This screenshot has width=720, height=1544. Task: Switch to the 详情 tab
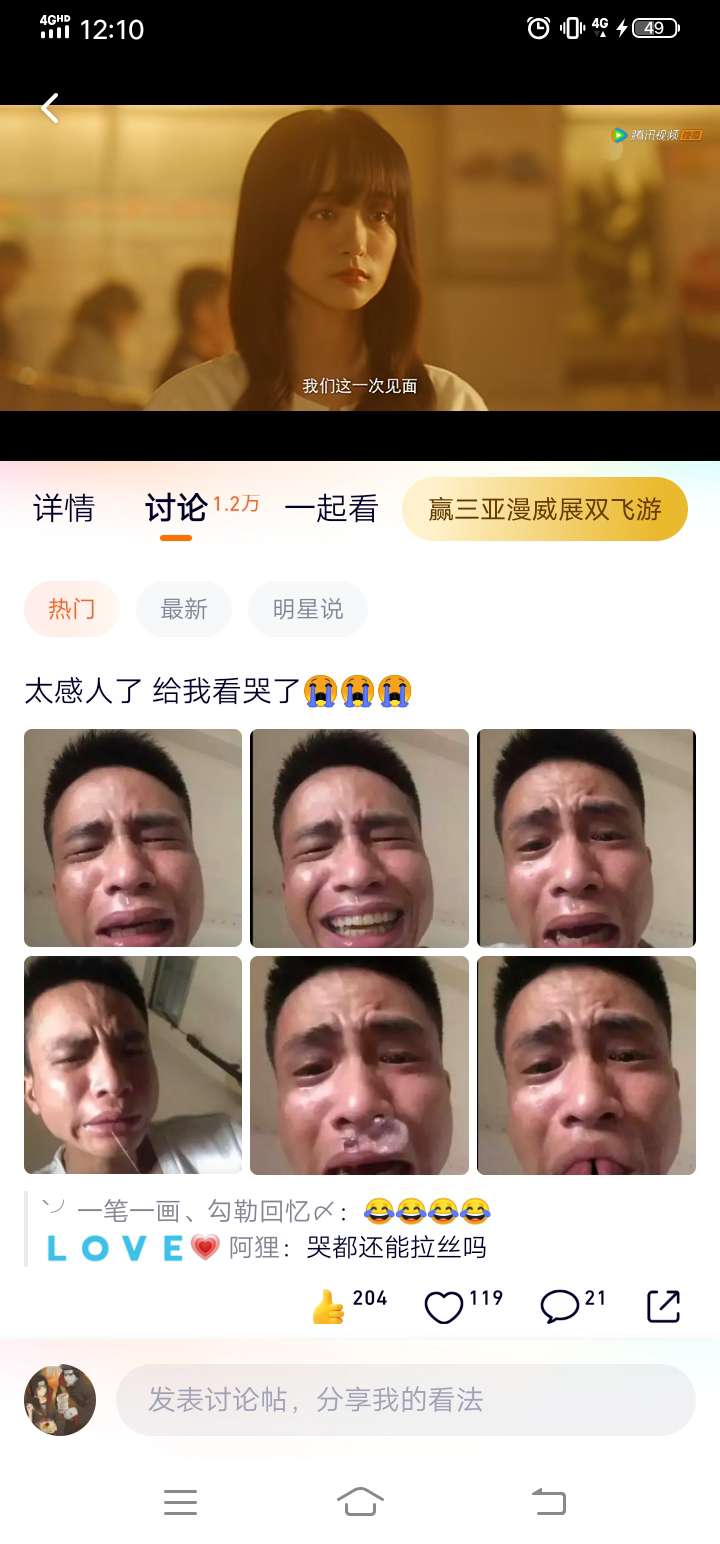64,509
